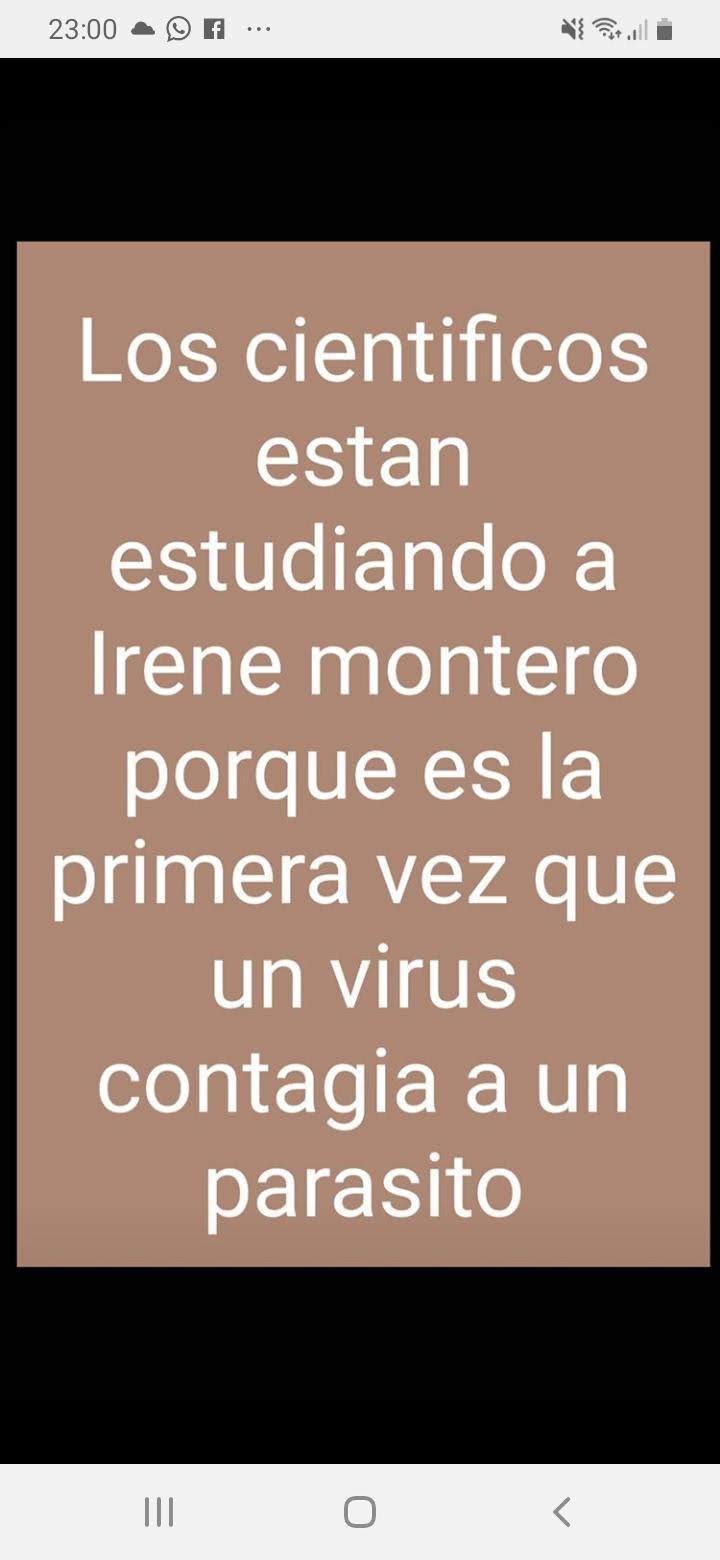Return to the home screen

(x=360, y=1511)
